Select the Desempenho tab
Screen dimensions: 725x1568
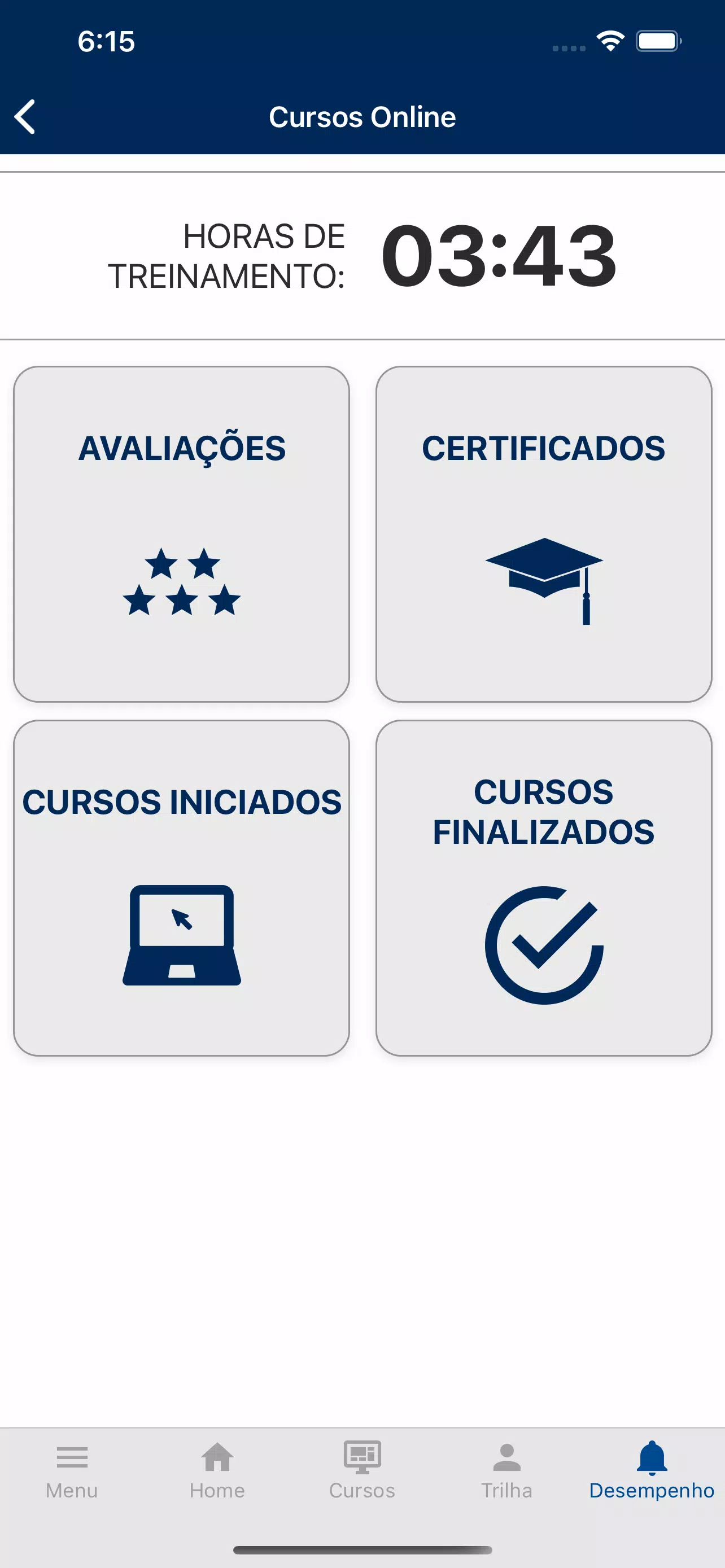pos(652,1470)
